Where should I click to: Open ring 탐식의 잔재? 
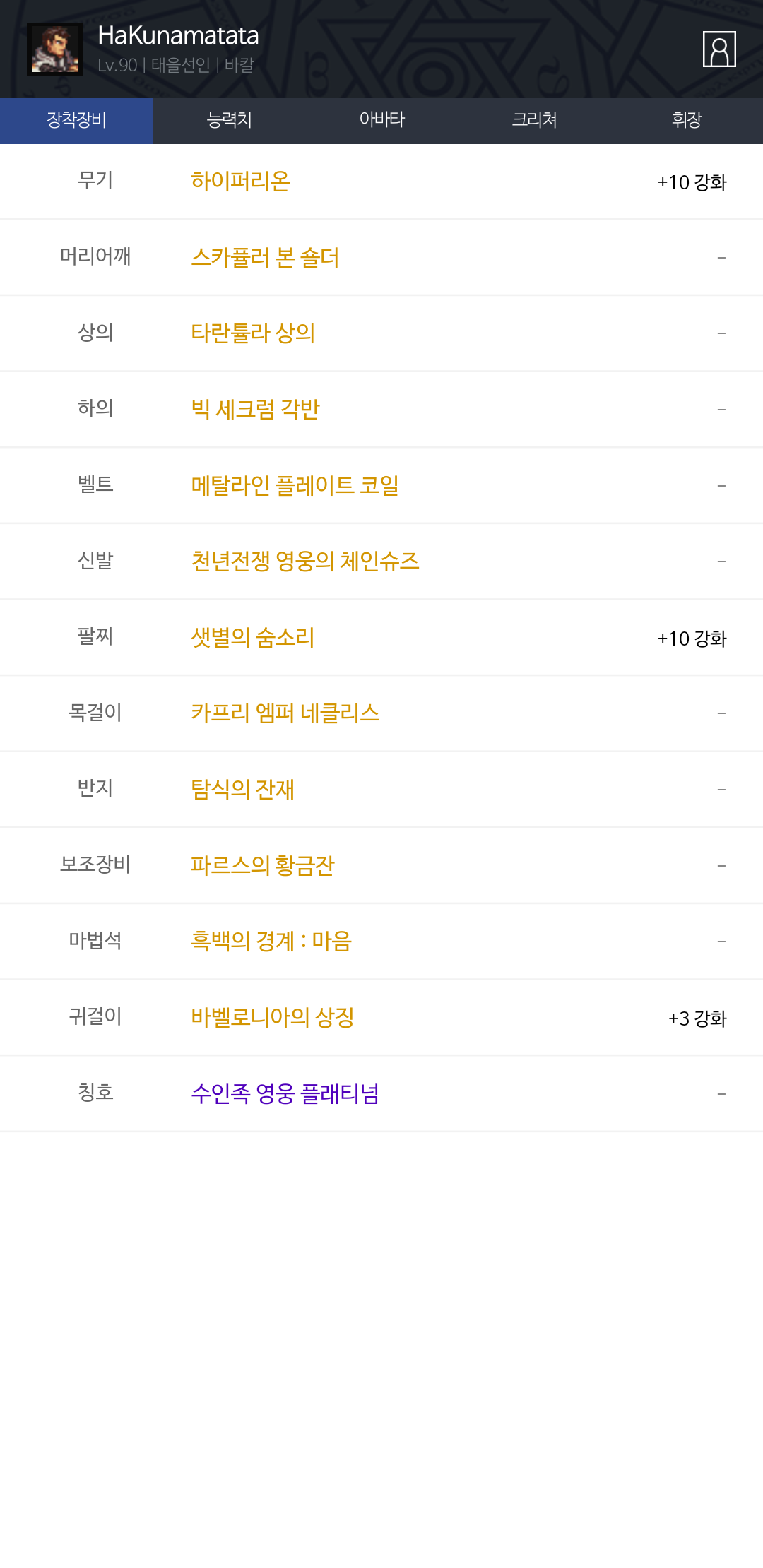pos(242,790)
